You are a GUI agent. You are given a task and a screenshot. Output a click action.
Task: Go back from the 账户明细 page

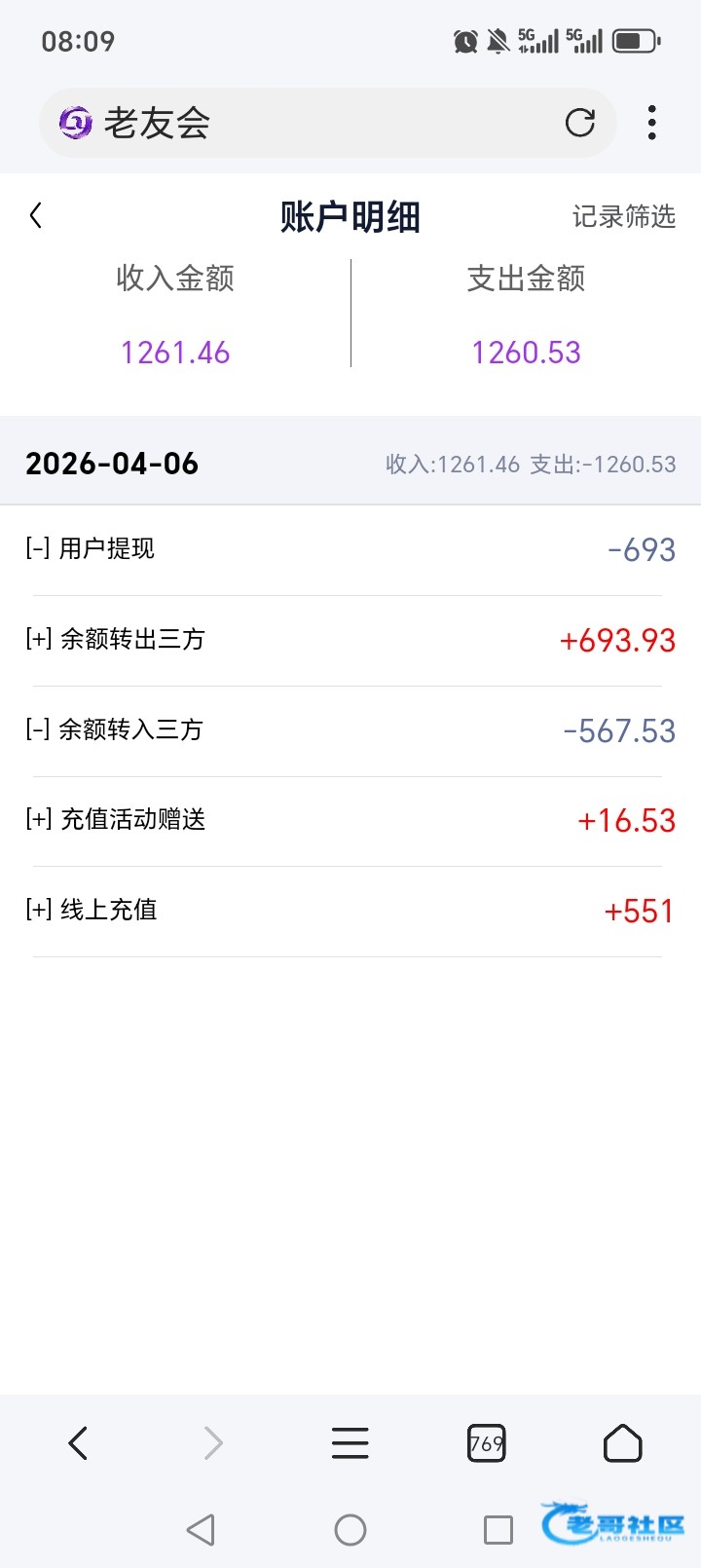pos(36,215)
